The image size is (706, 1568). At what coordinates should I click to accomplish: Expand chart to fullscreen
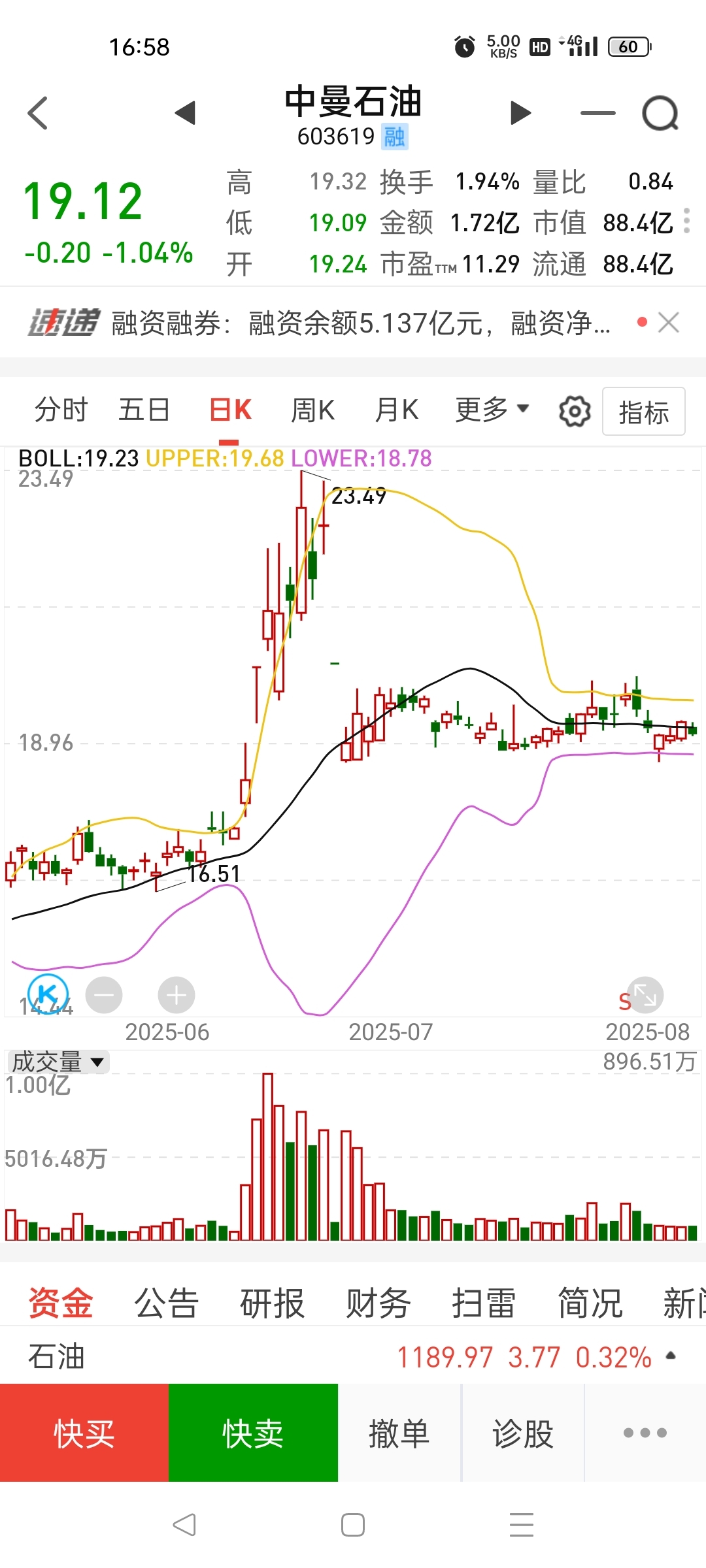pos(645,995)
